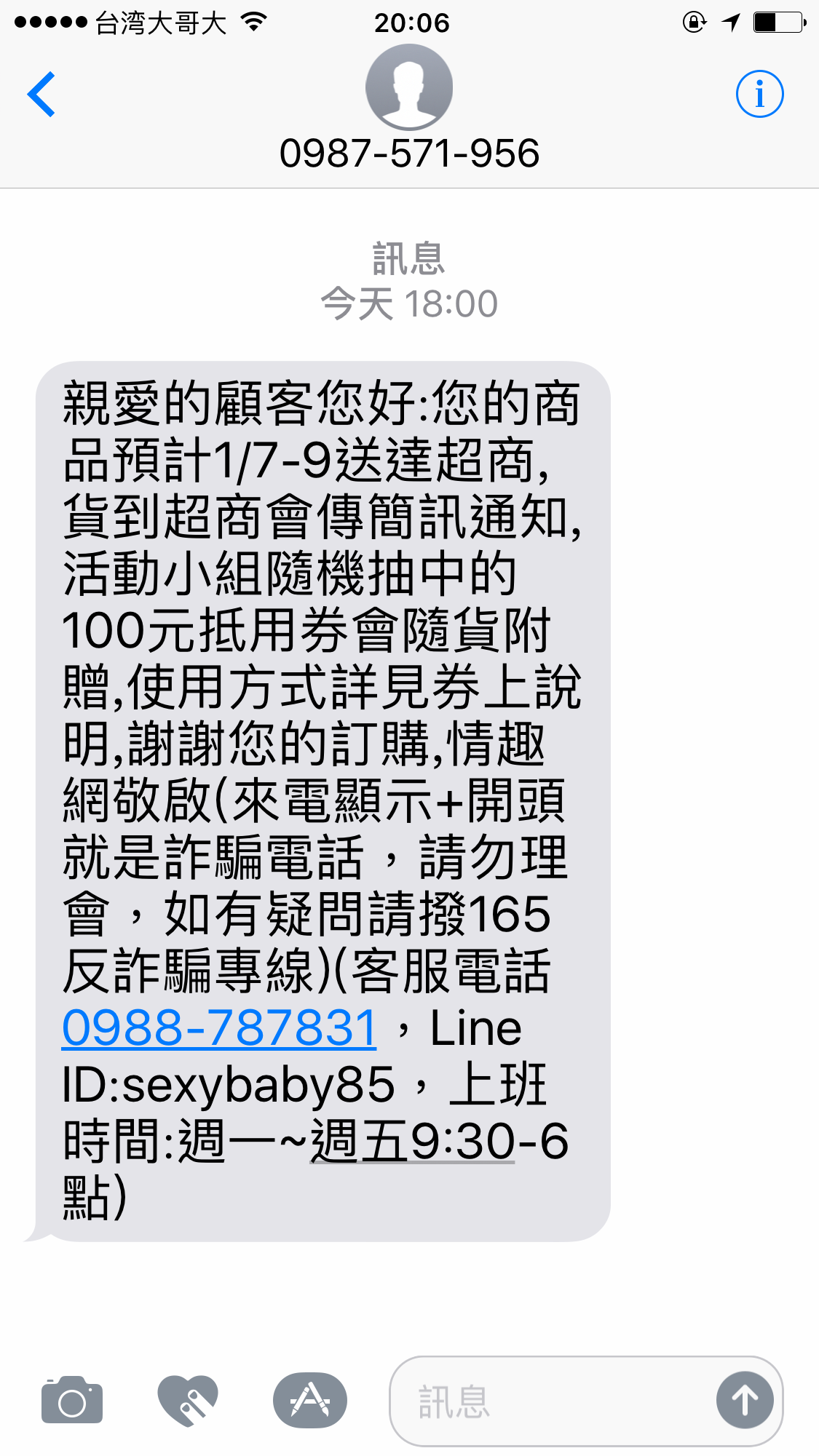Image resolution: width=819 pixels, height=1456 pixels.
Task: Open contact details info icon
Action: click(759, 94)
